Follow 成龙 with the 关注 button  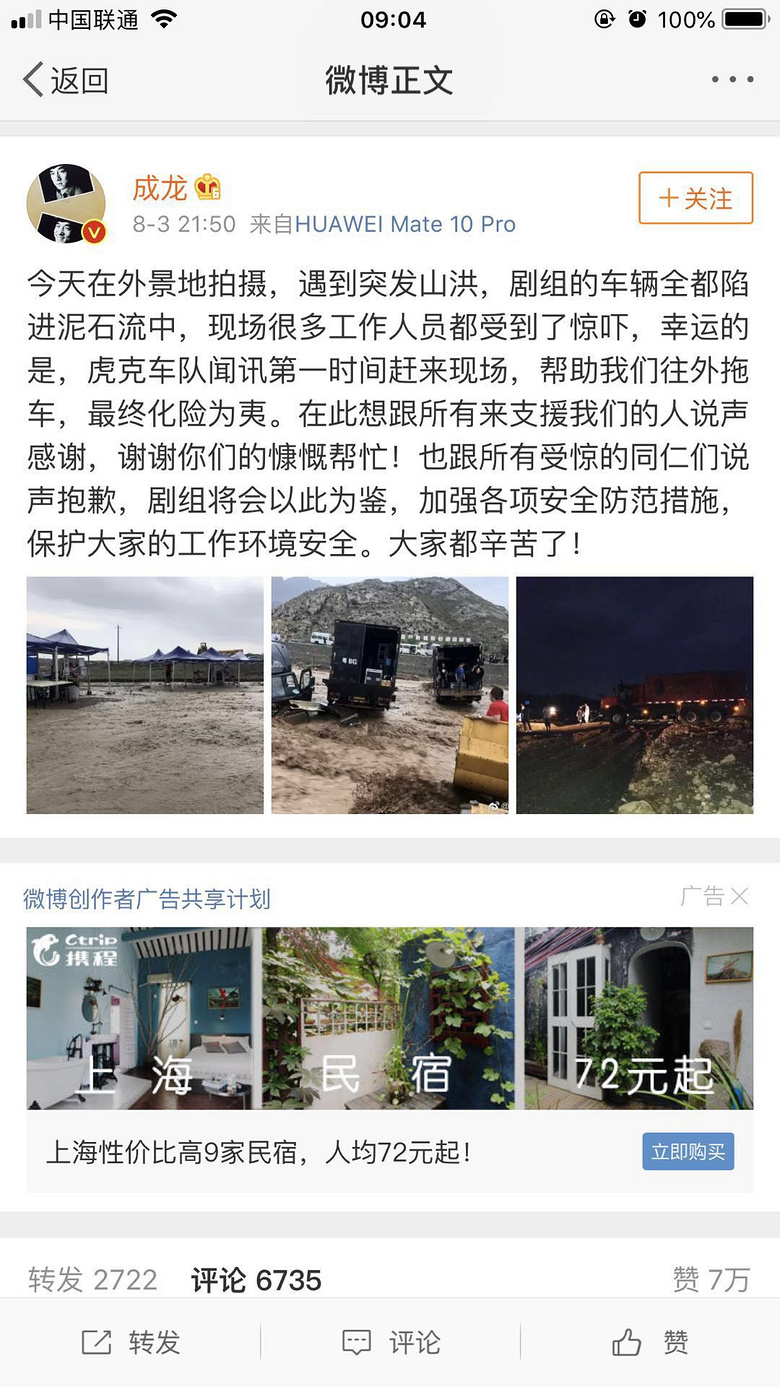tap(695, 198)
